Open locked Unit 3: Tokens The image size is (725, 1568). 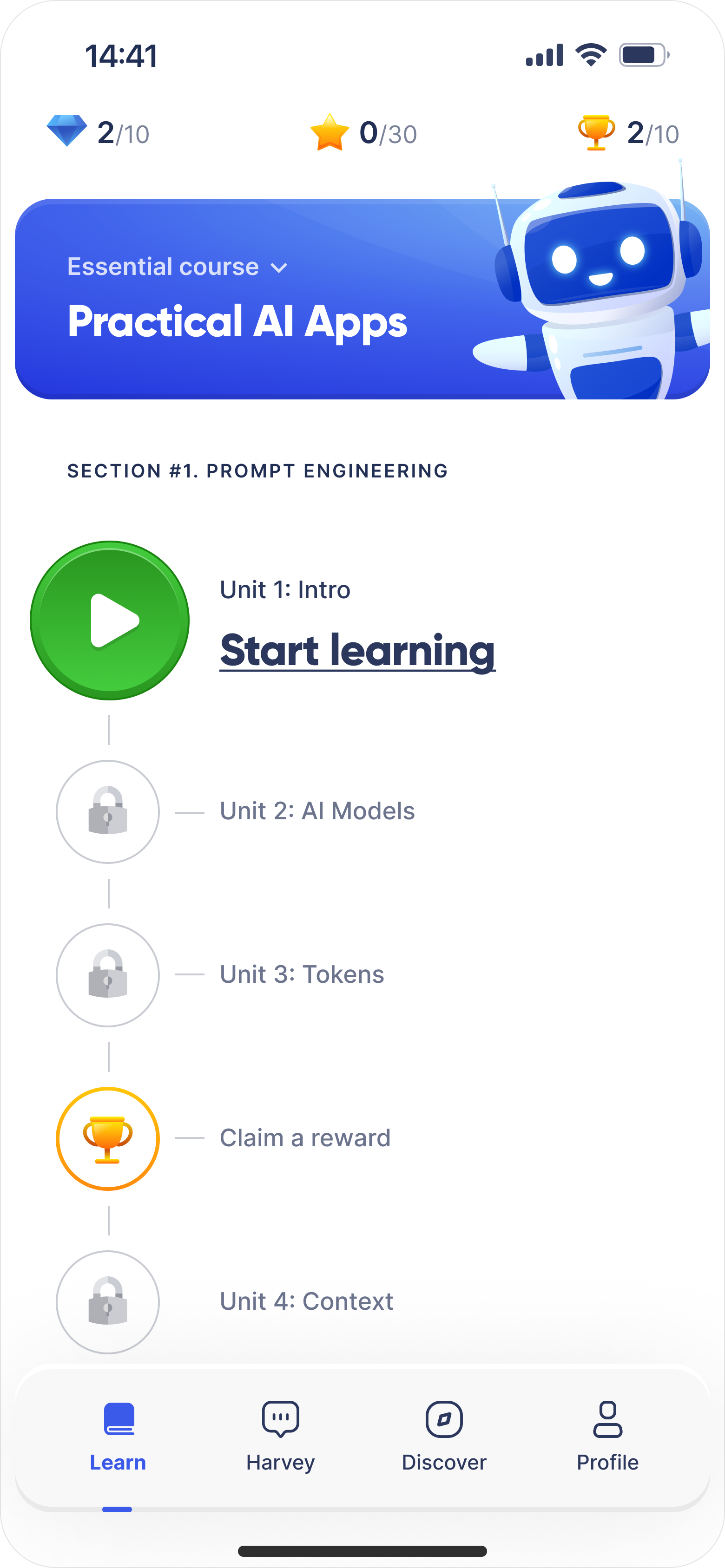108,974
